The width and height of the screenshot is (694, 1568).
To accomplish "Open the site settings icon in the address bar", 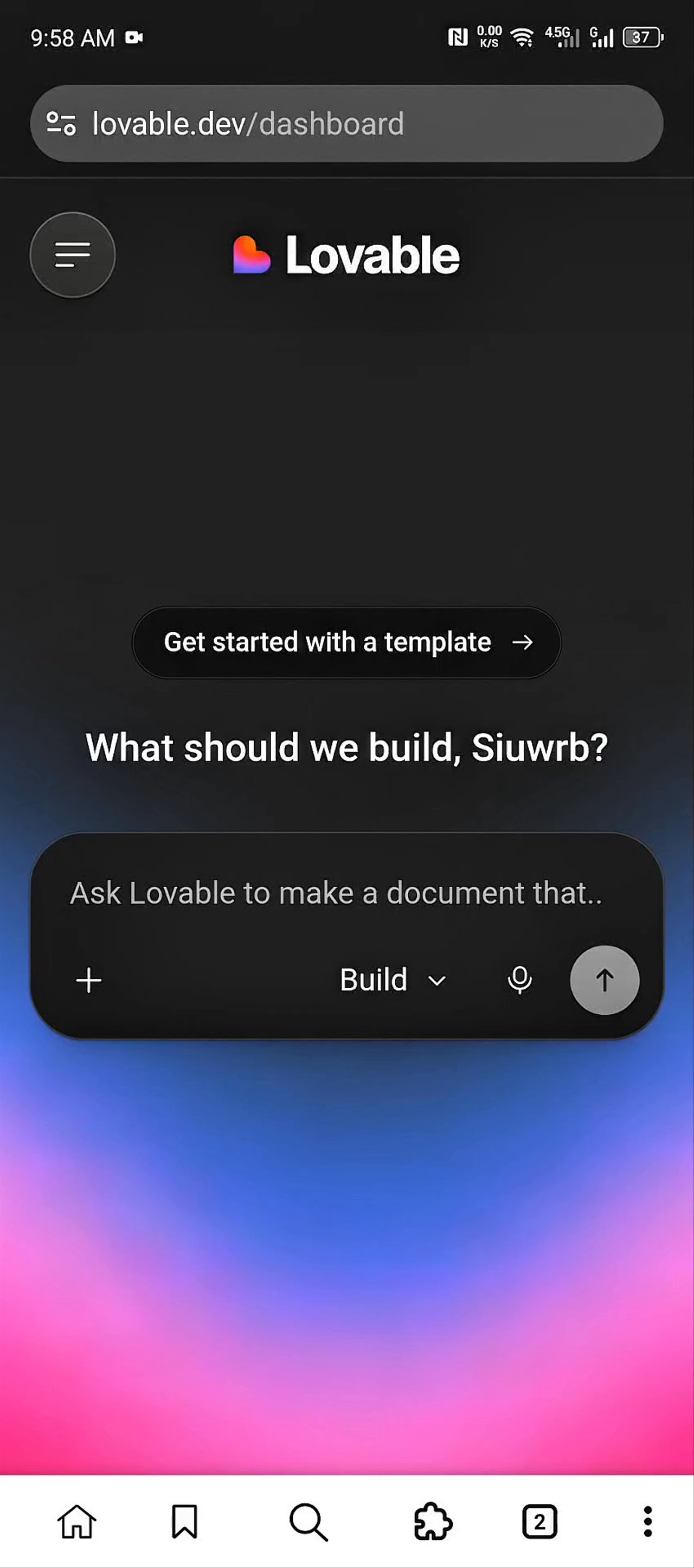I will 61,124.
